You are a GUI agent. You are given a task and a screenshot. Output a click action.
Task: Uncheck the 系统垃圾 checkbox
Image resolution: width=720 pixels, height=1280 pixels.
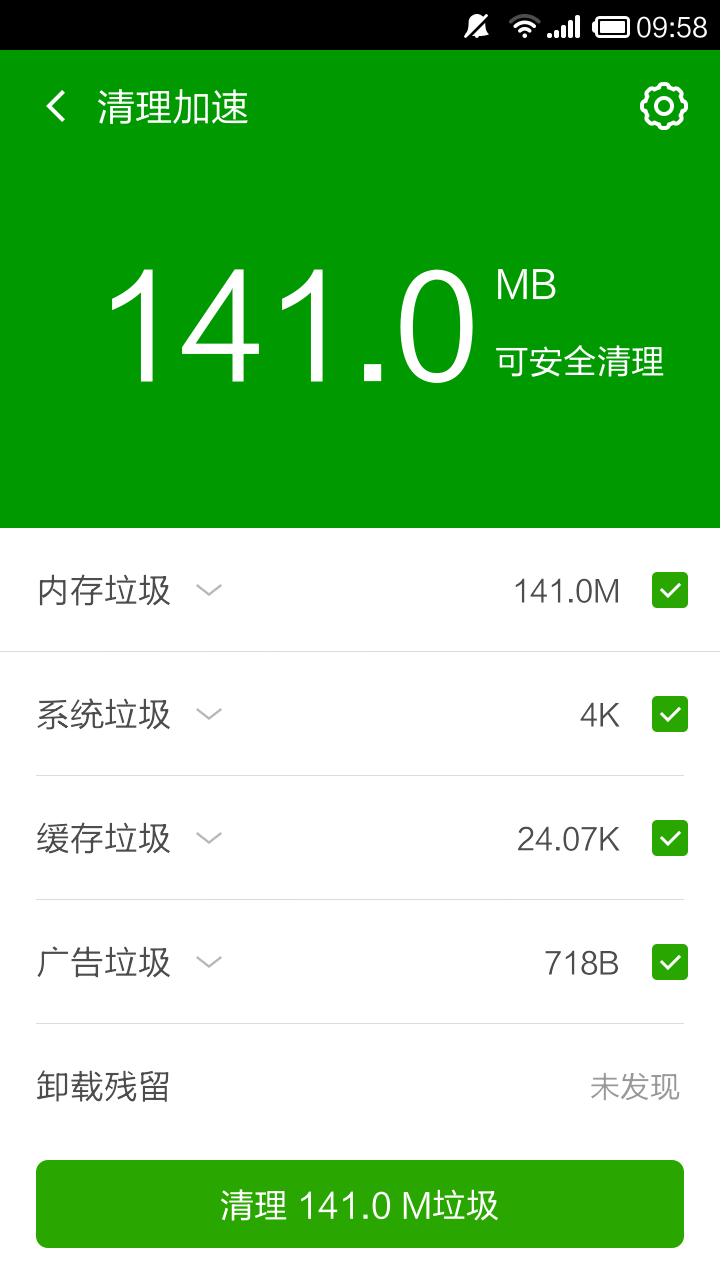[x=669, y=714]
